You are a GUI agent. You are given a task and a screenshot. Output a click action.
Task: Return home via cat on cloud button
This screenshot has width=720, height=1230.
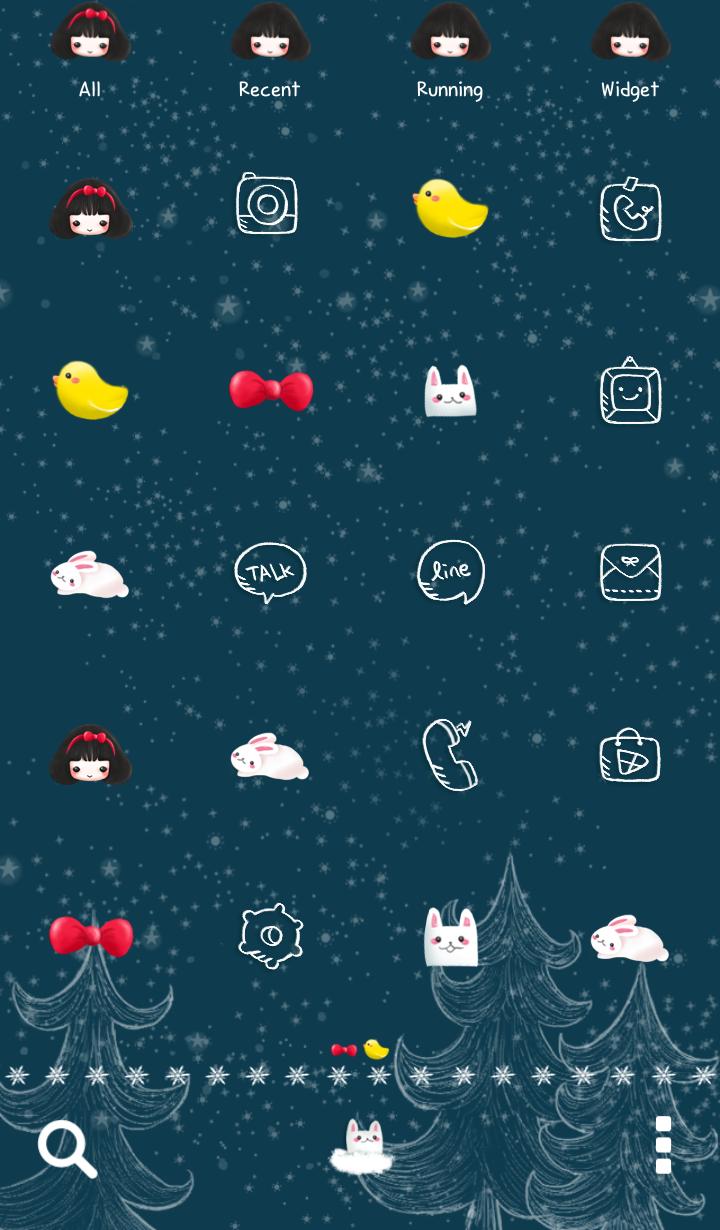click(362, 1146)
